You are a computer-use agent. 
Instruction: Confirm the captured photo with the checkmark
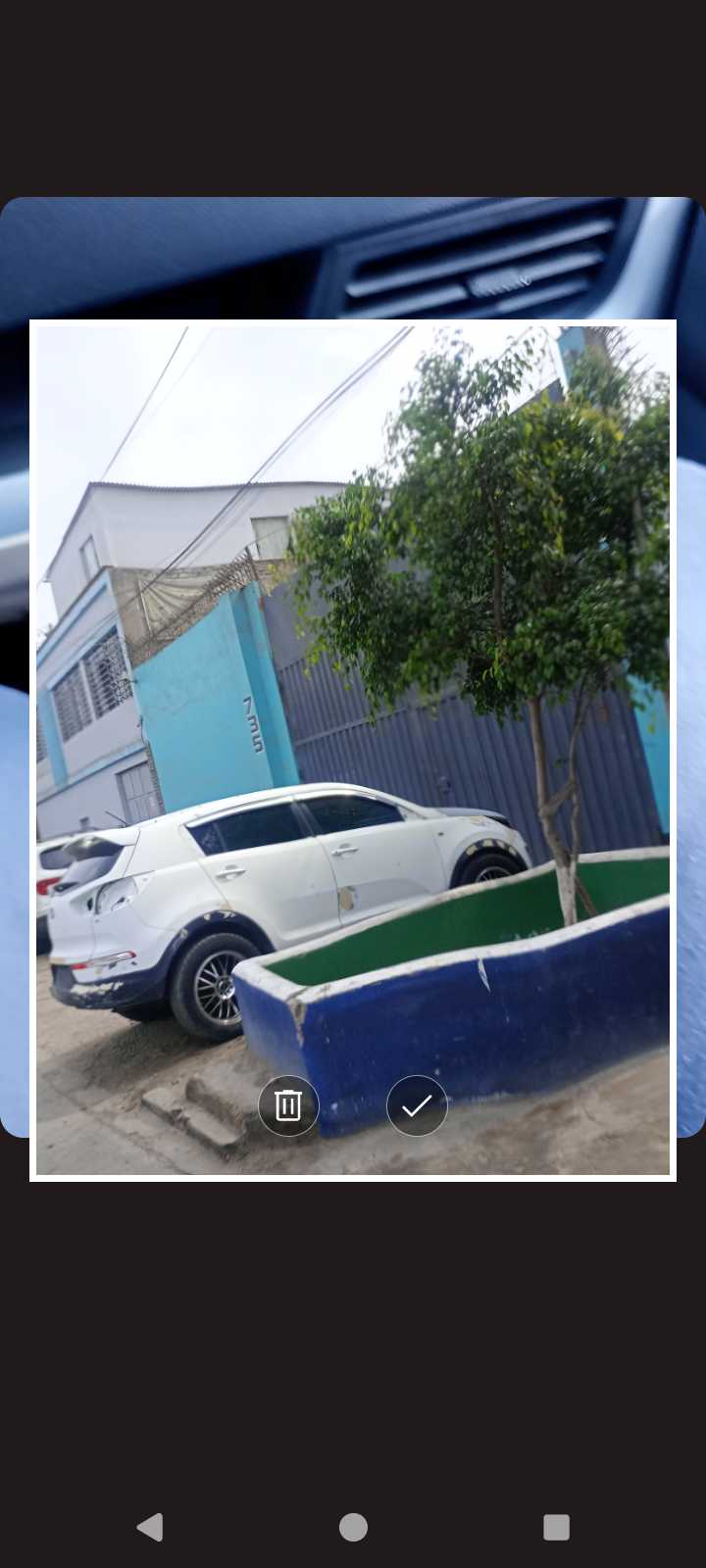tap(417, 1105)
